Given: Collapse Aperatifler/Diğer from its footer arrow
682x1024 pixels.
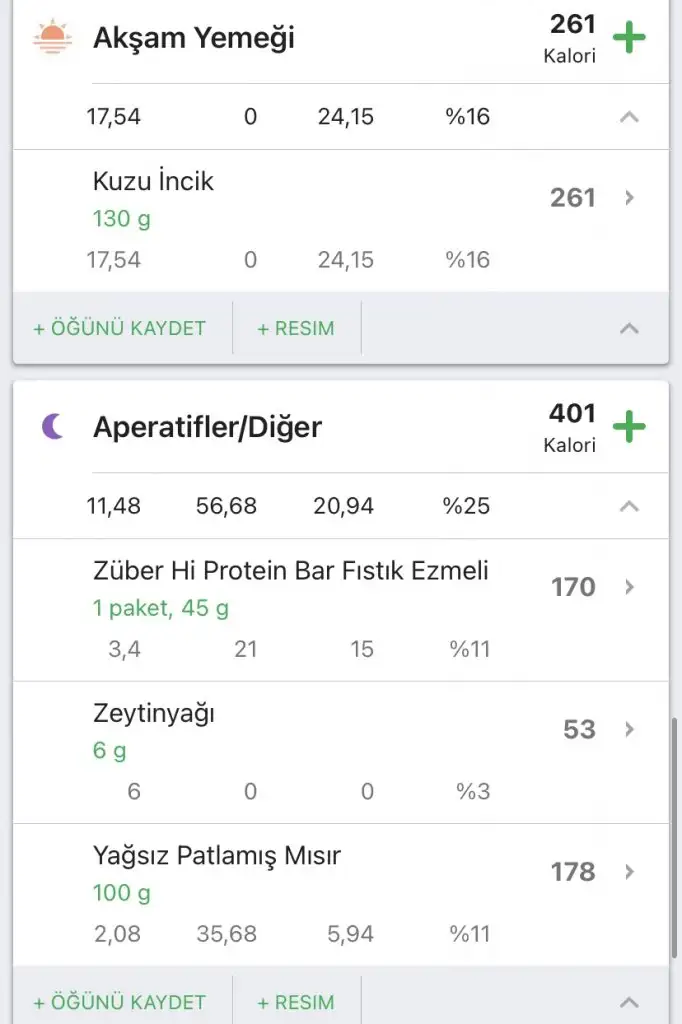Looking at the screenshot, I should point(629,1002).
